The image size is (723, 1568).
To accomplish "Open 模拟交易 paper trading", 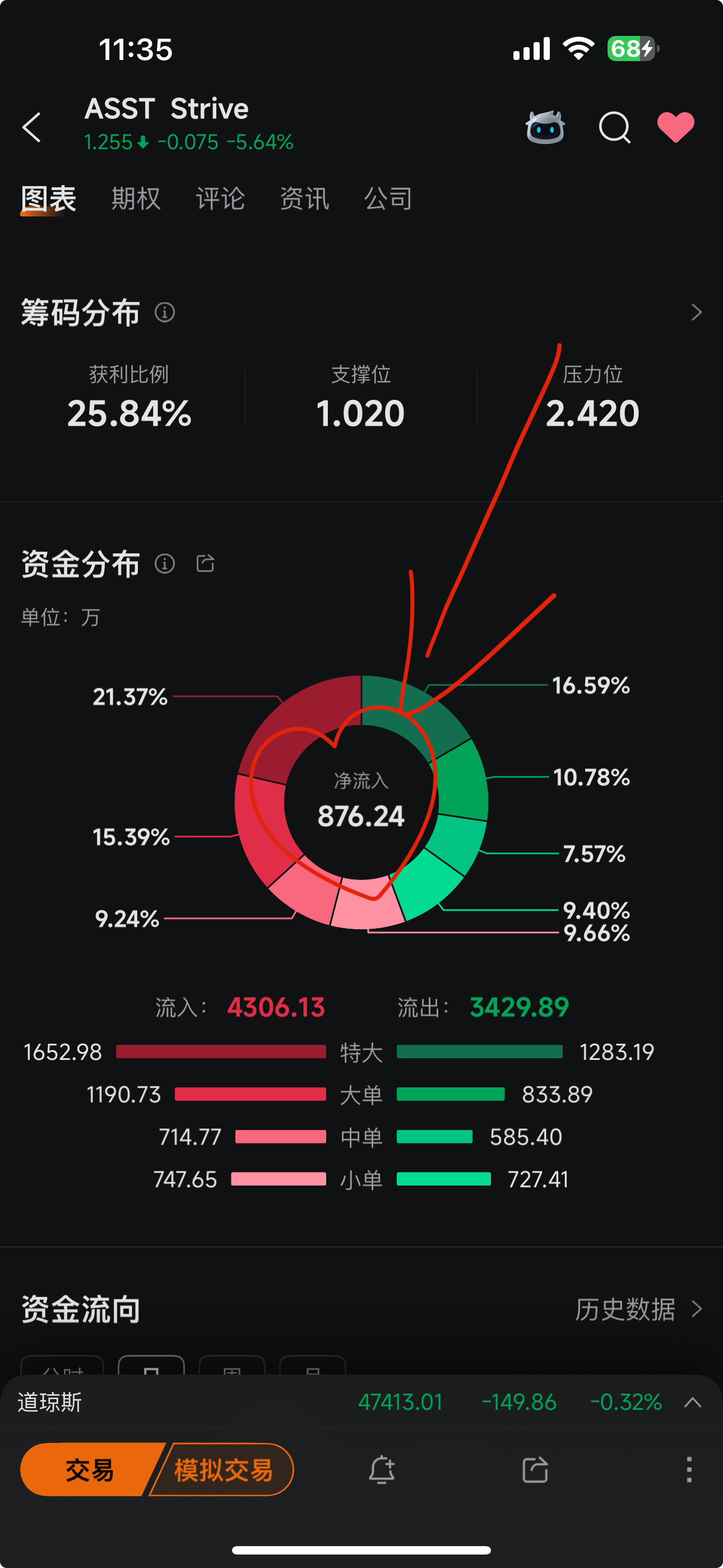I will pos(224,1470).
